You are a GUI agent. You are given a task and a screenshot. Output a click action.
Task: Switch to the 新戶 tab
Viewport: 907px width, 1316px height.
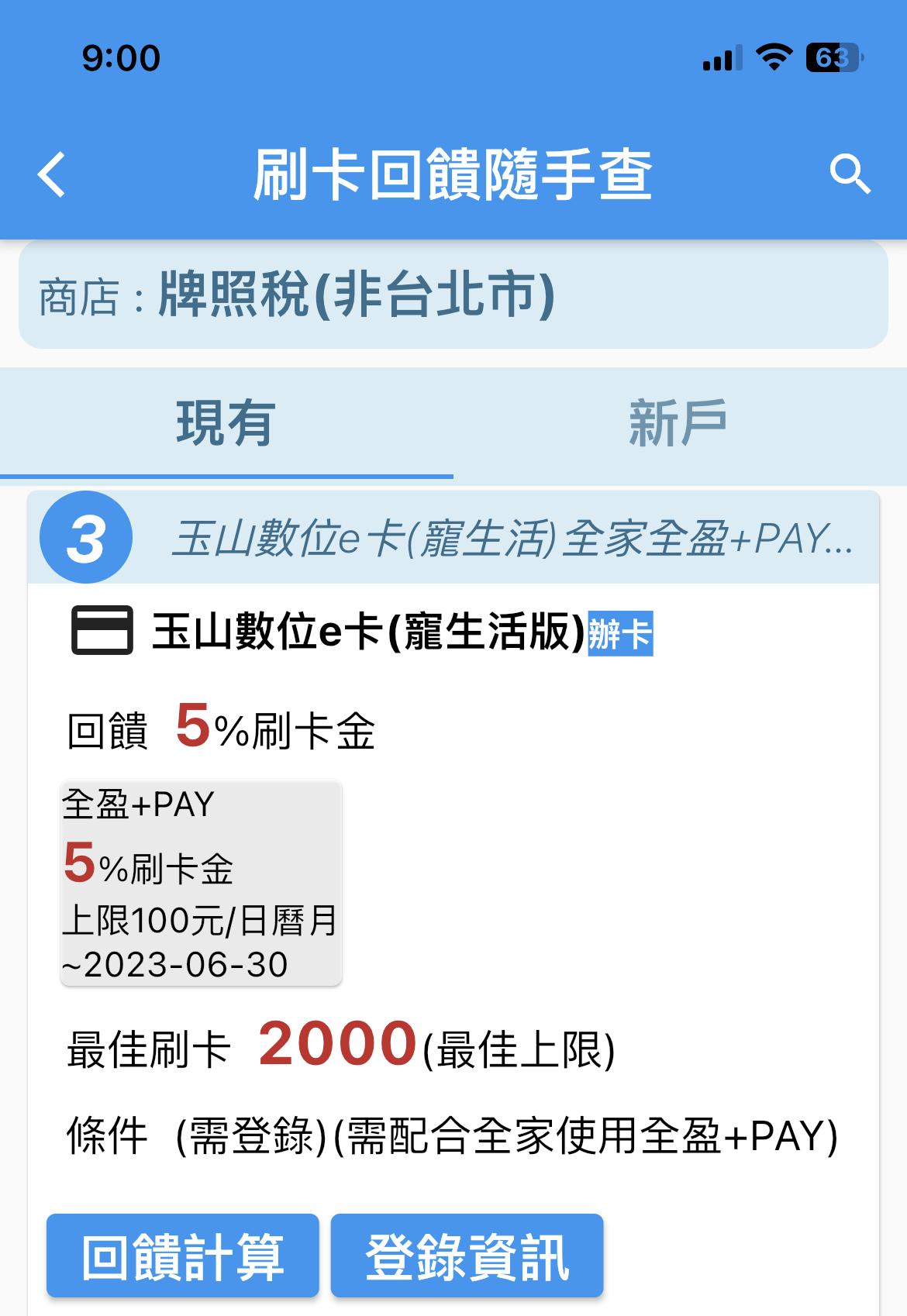coord(678,423)
